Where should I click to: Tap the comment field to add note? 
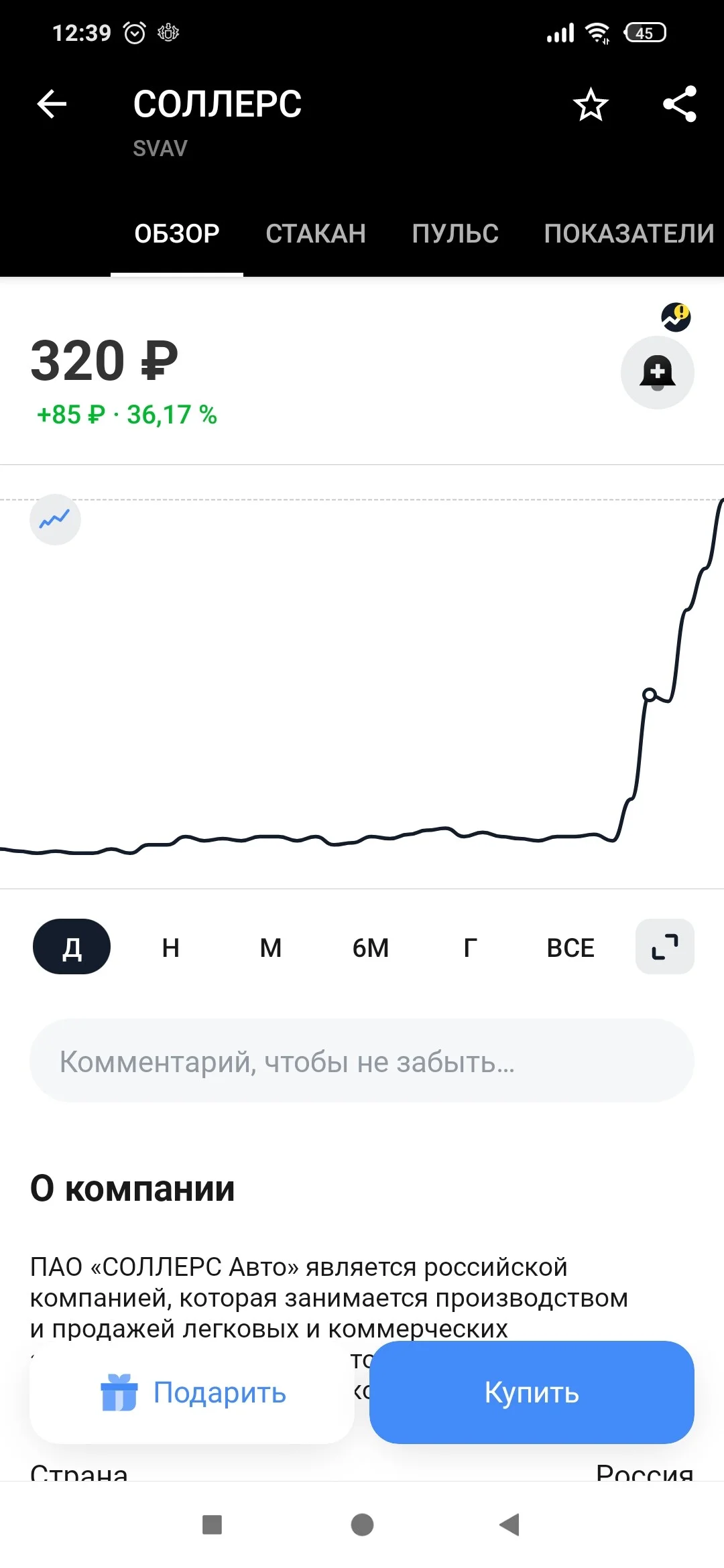click(x=362, y=1061)
